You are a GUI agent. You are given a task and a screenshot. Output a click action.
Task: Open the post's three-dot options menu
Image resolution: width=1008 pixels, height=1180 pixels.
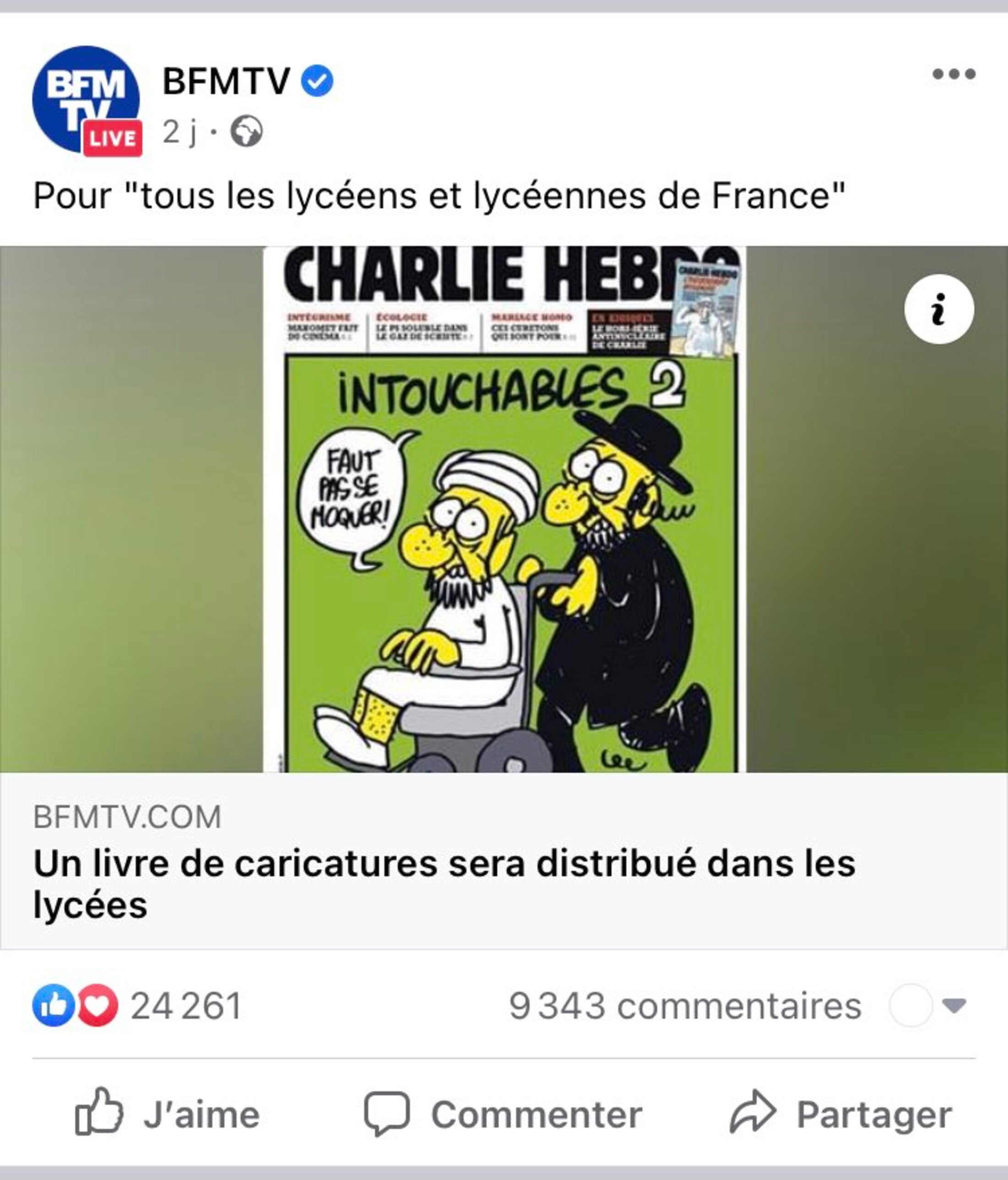point(953,74)
